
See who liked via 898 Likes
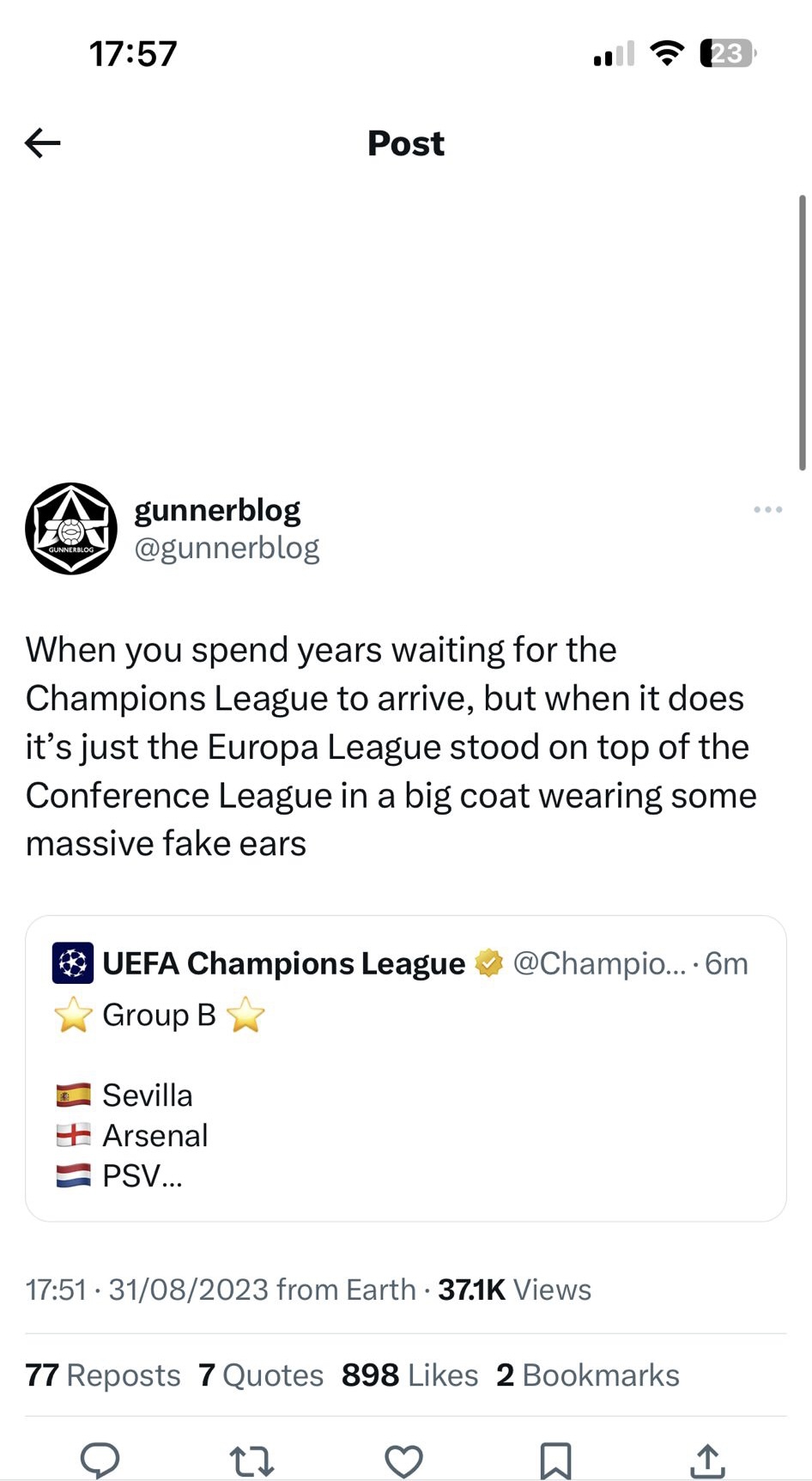(409, 1375)
